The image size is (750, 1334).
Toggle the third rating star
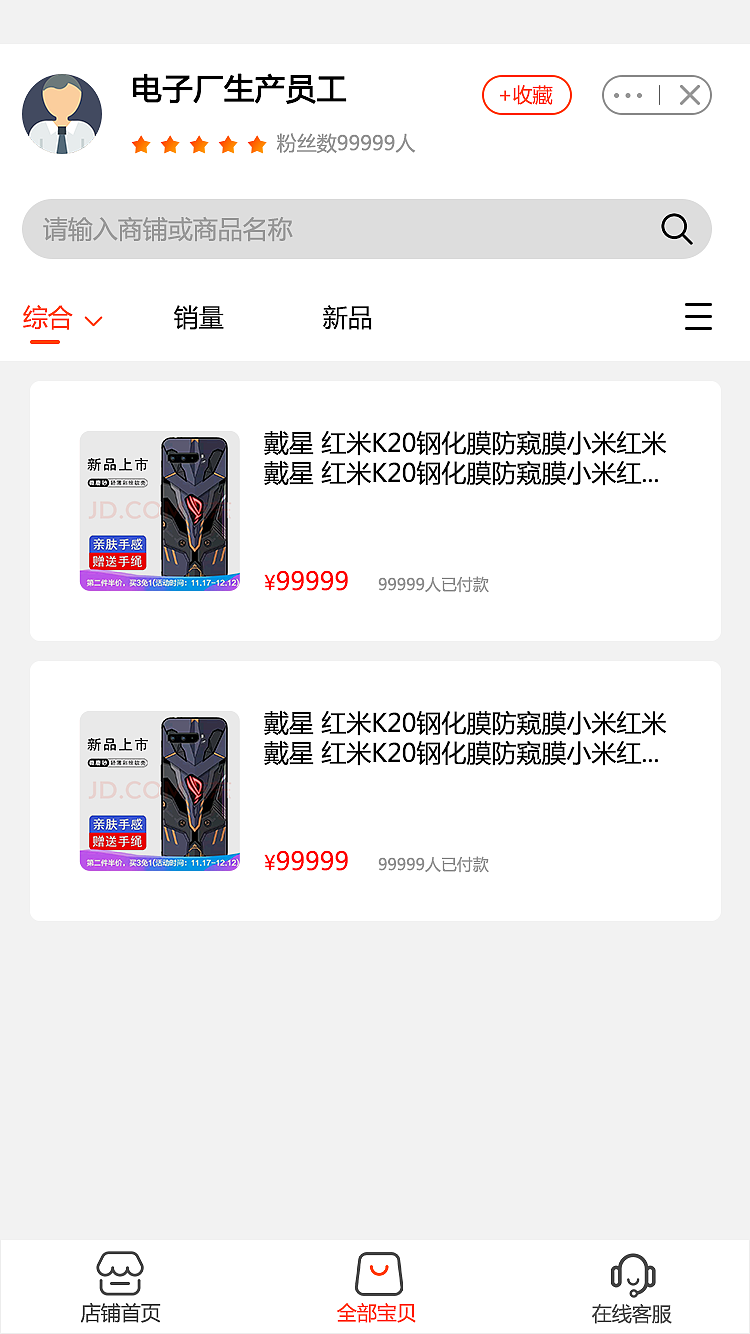[x=199, y=144]
